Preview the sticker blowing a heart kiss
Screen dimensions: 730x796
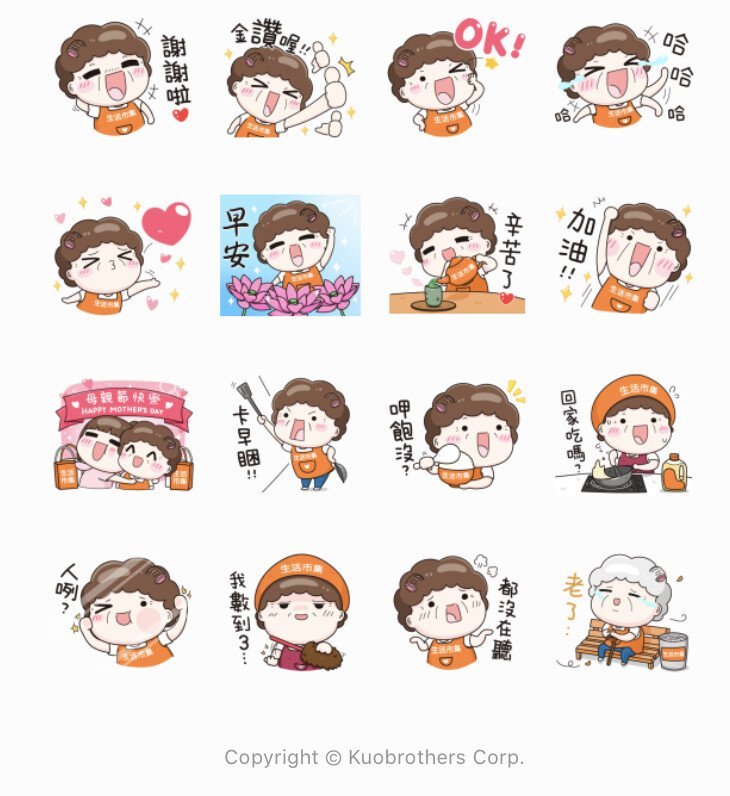[x=122, y=255]
